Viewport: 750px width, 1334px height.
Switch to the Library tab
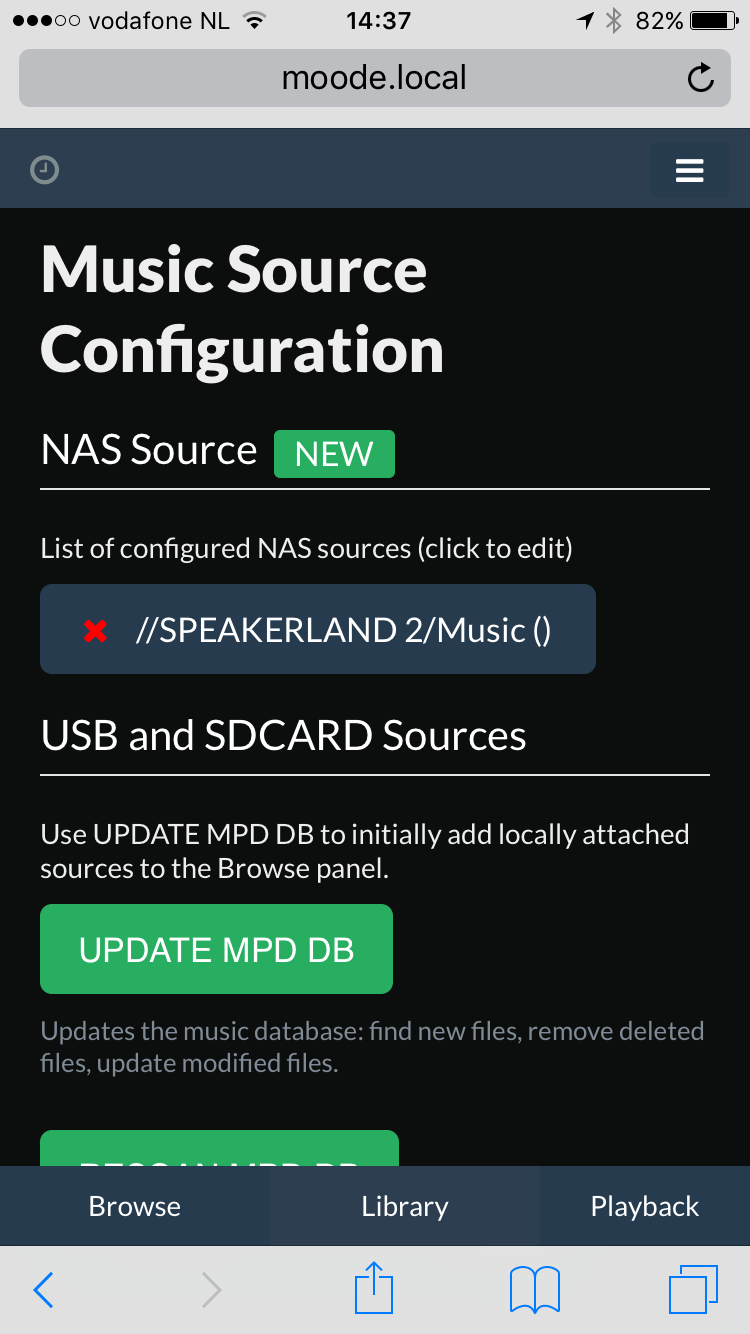(x=405, y=1206)
